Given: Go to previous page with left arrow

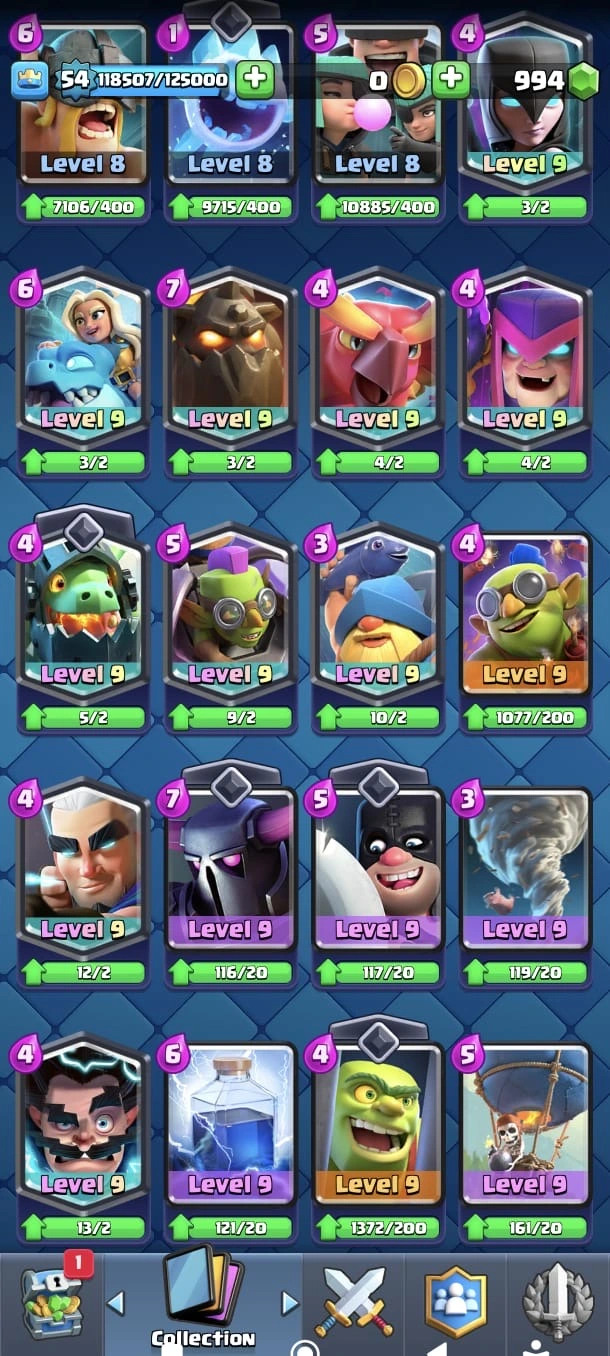Looking at the screenshot, I should [116, 1302].
